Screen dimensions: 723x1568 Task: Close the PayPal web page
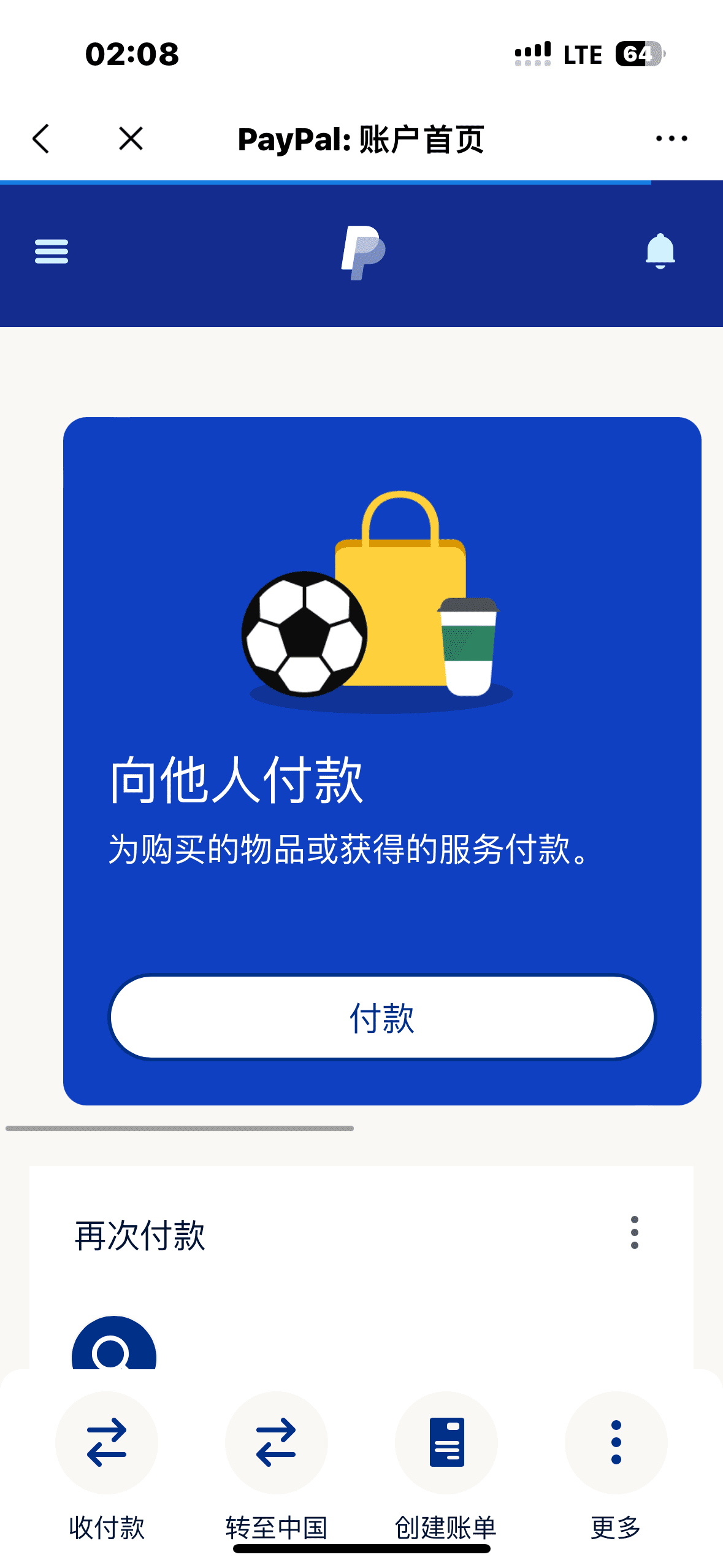[131, 139]
